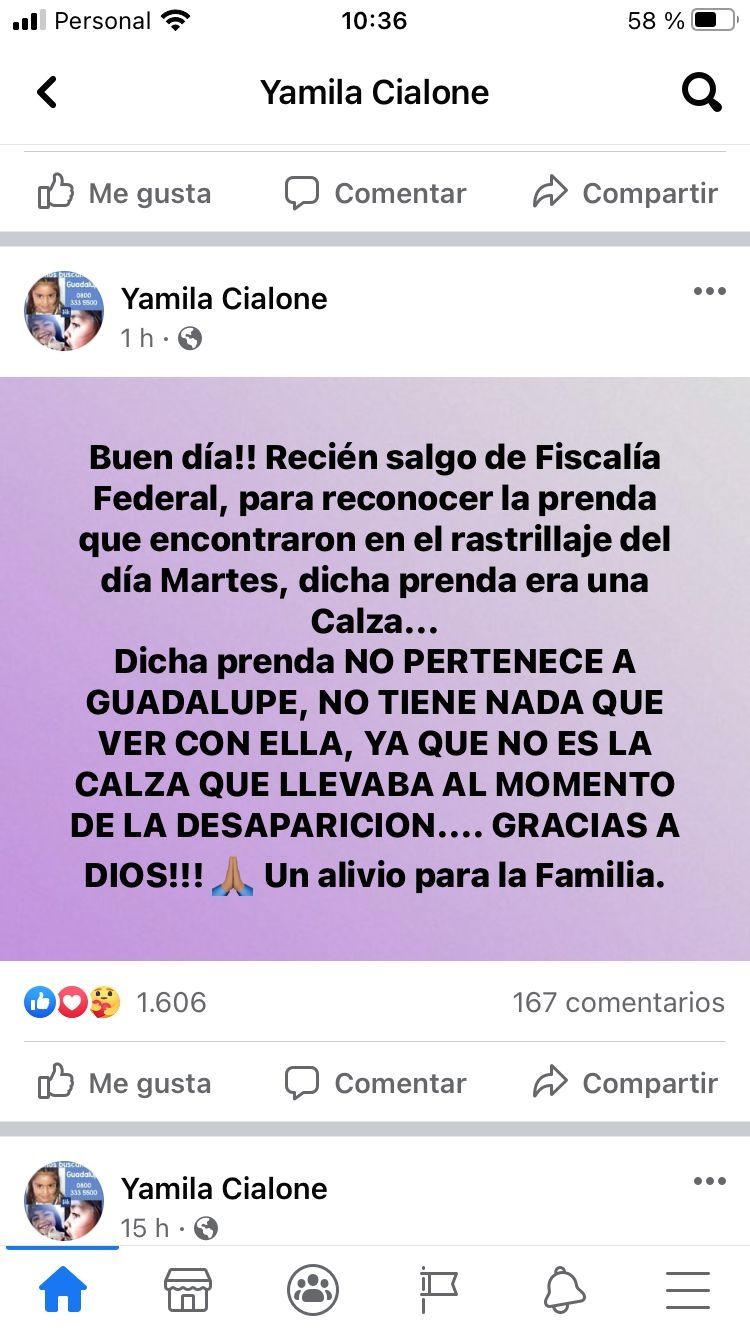Image resolution: width=750 pixels, height=1334 pixels.
Task: Switch to the Groups tab
Action: coord(313,1290)
